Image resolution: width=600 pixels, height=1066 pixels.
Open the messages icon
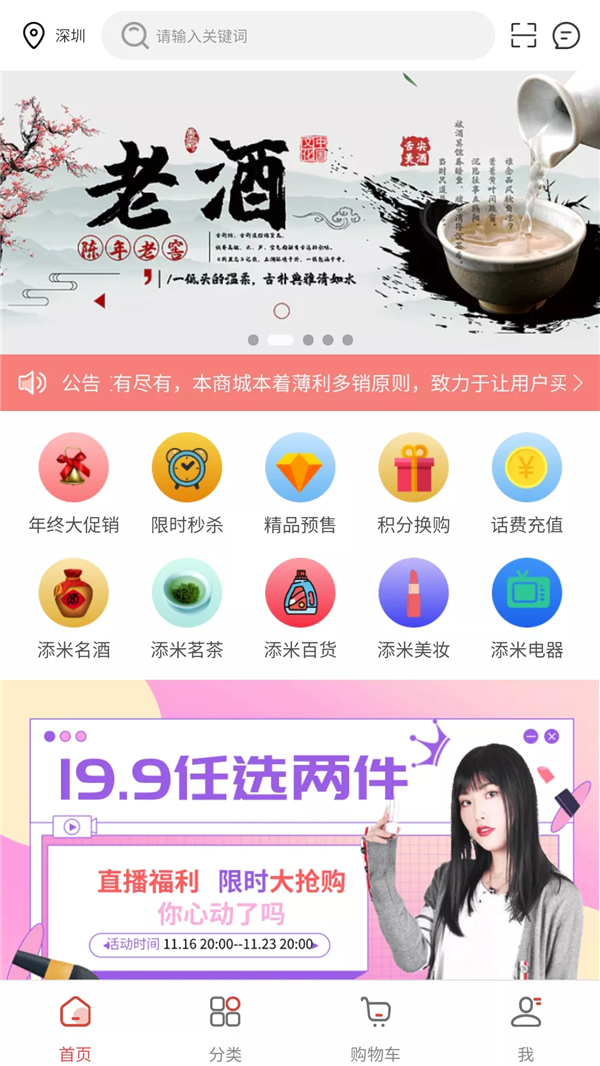(566, 36)
